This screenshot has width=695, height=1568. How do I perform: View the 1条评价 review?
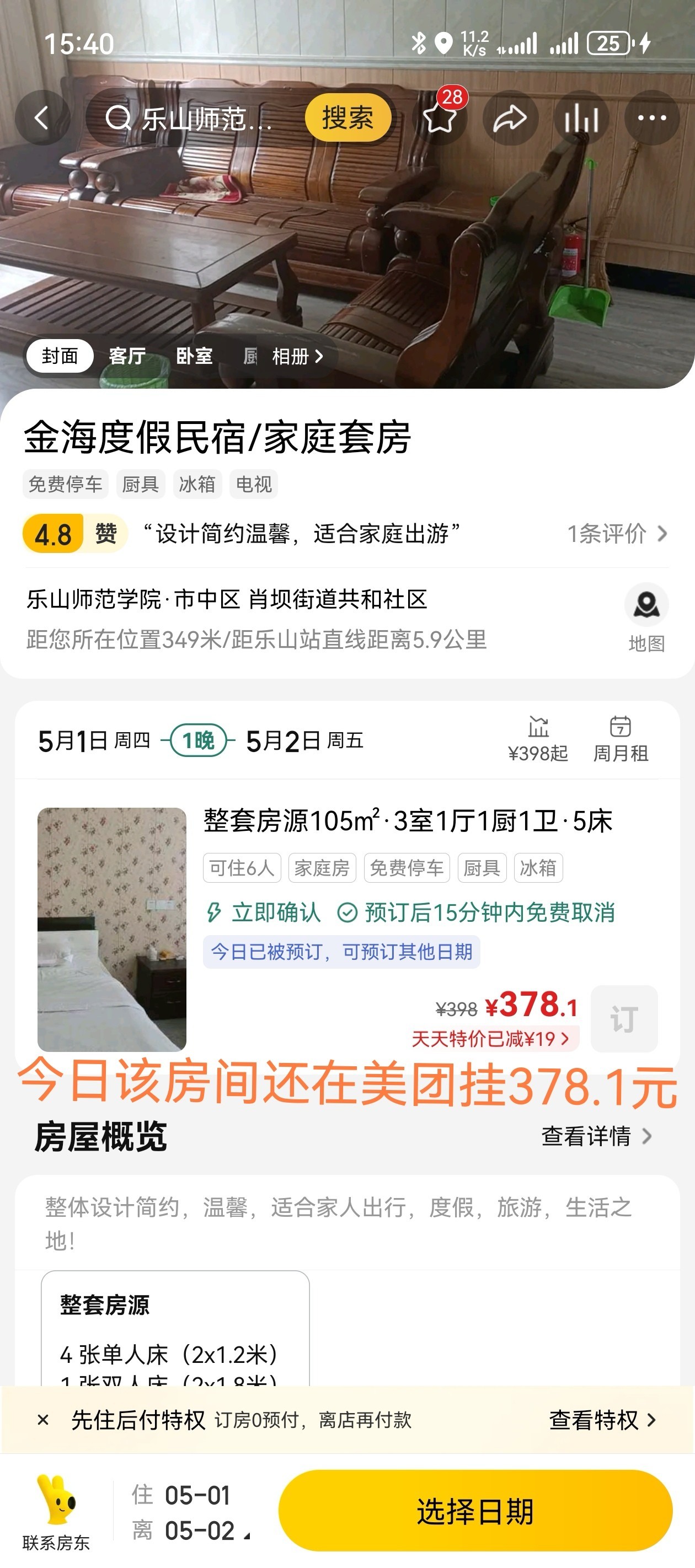click(617, 534)
